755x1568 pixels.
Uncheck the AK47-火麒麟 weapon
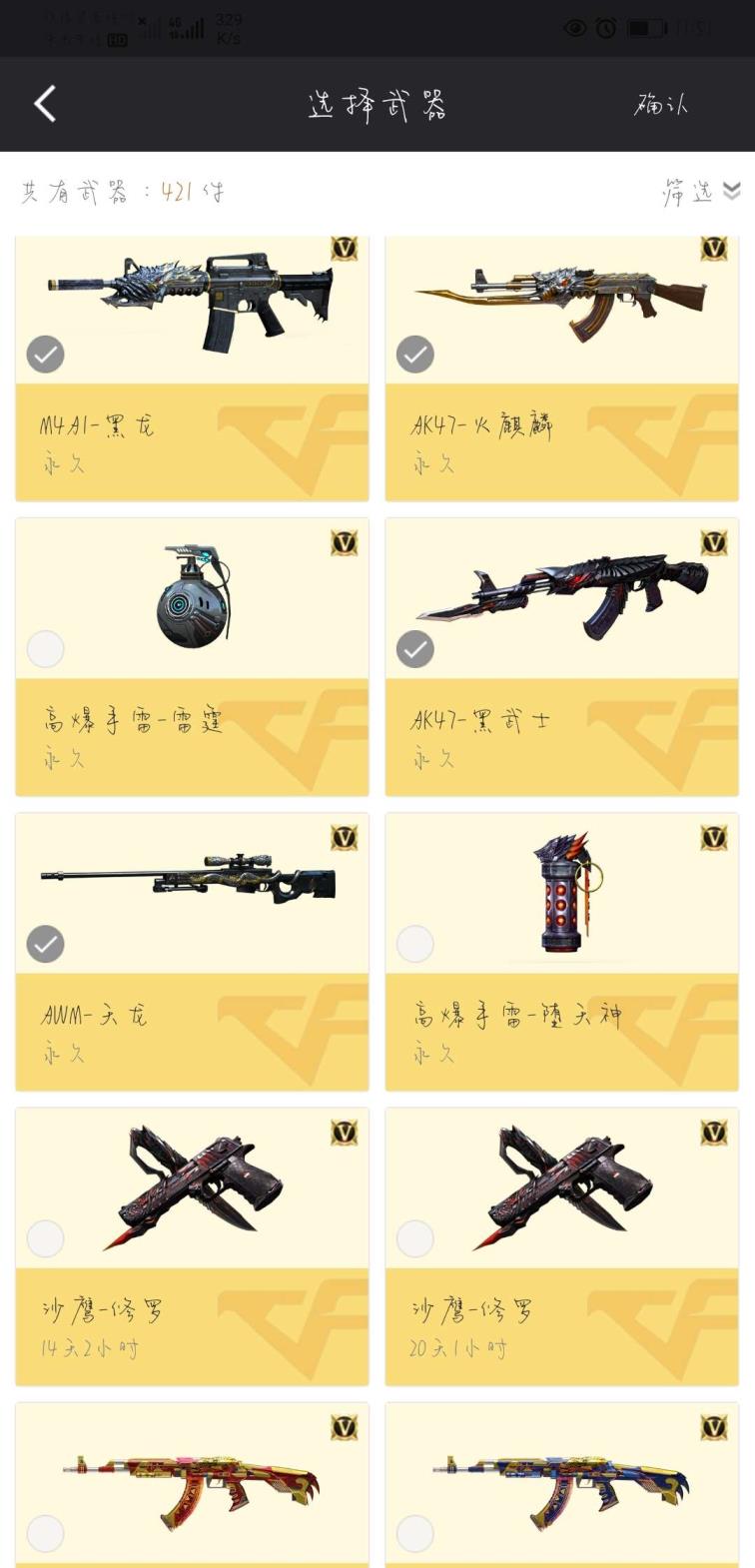click(x=415, y=355)
